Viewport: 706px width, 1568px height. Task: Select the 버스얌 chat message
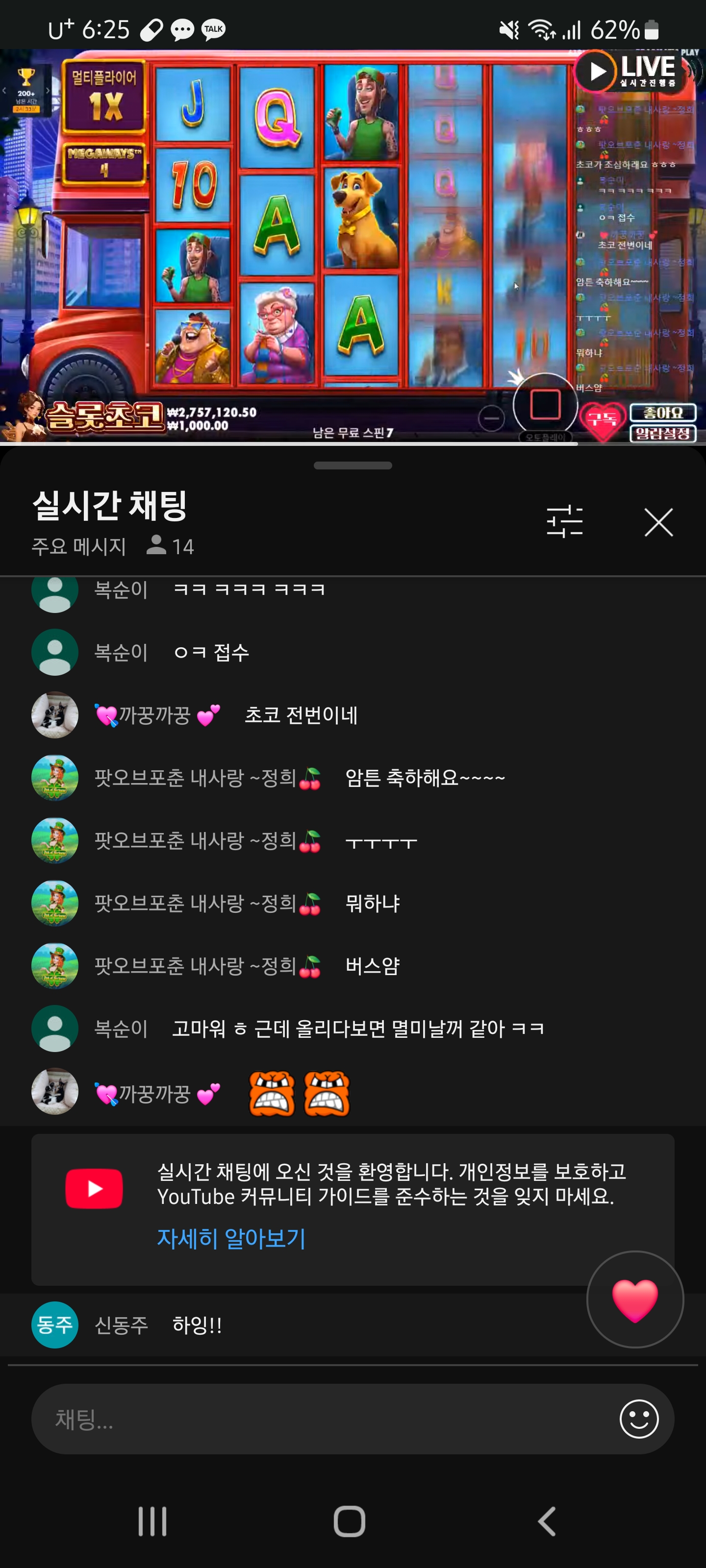[372, 966]
